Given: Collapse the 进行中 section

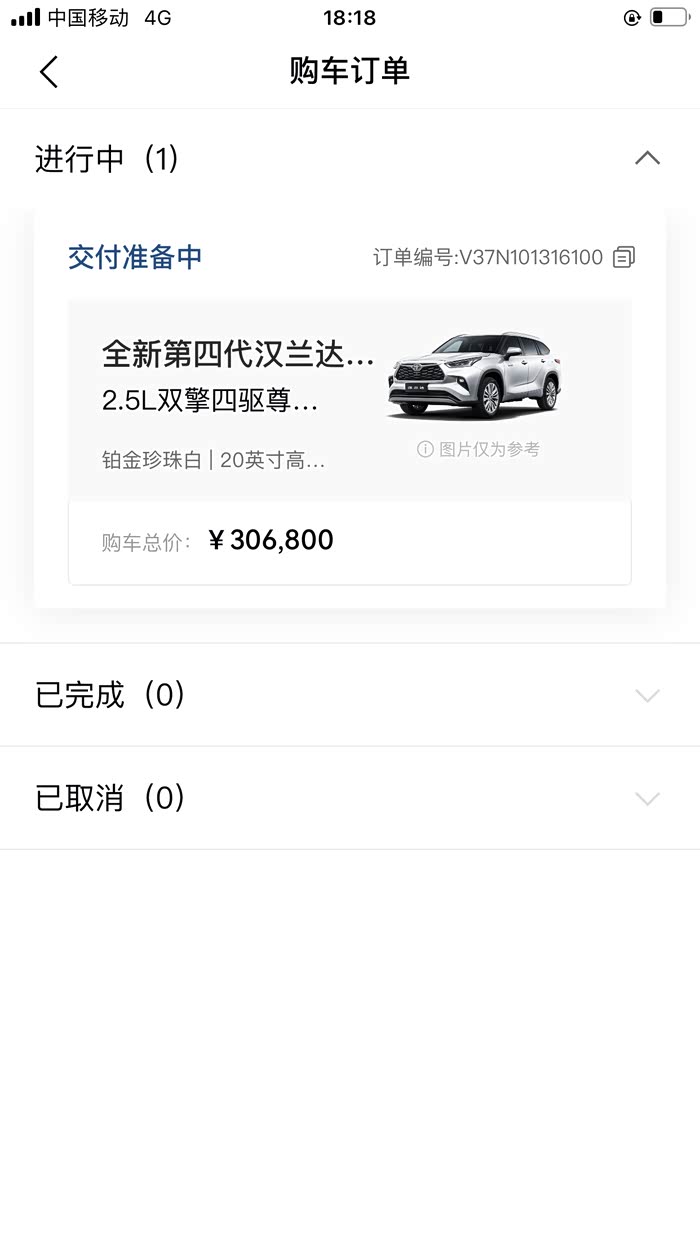Looking at the screenshot, I should click(x=647, y=158).
